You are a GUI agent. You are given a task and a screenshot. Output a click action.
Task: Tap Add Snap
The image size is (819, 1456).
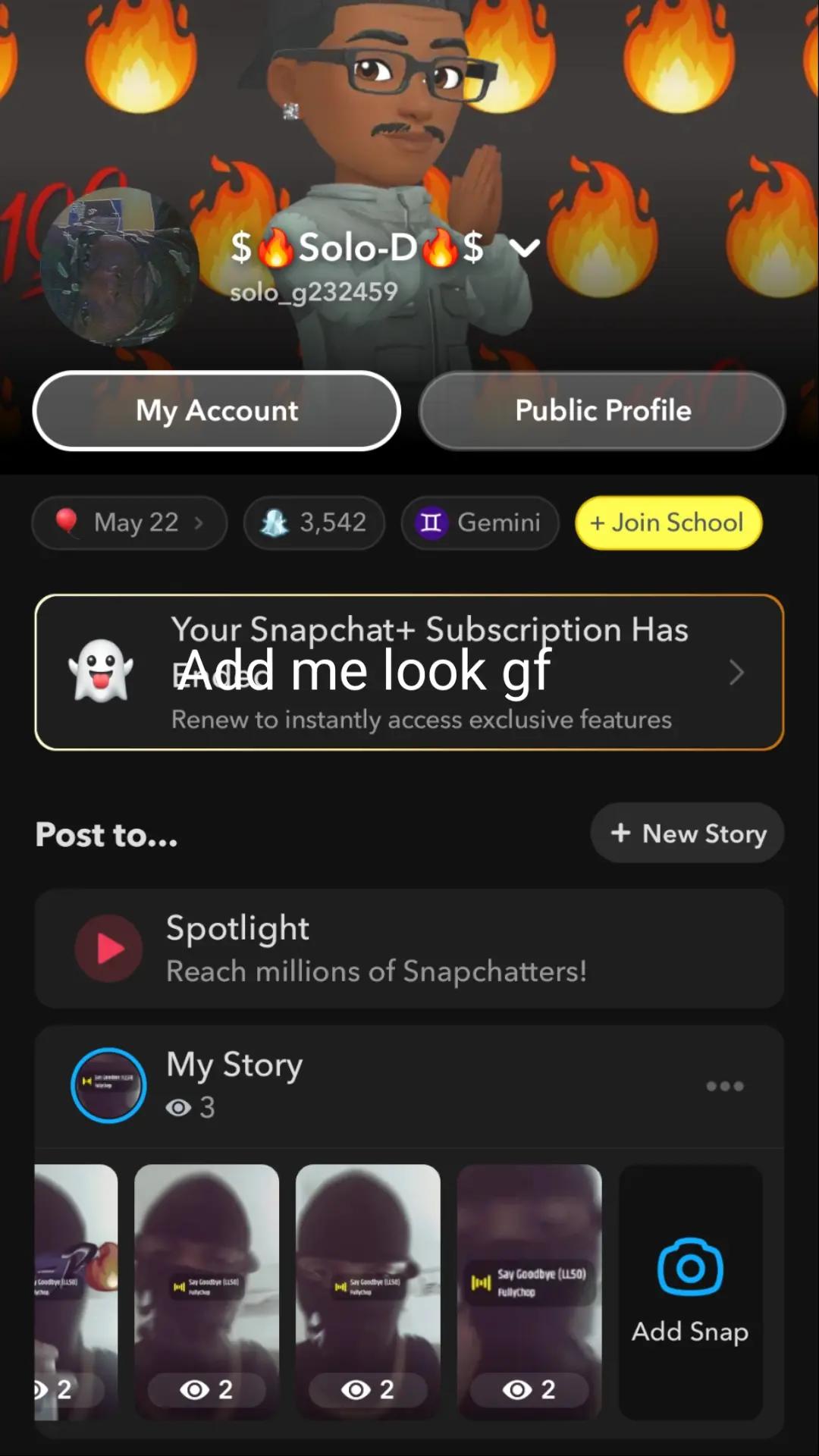pyautogui.click(x=690, y=1292)
